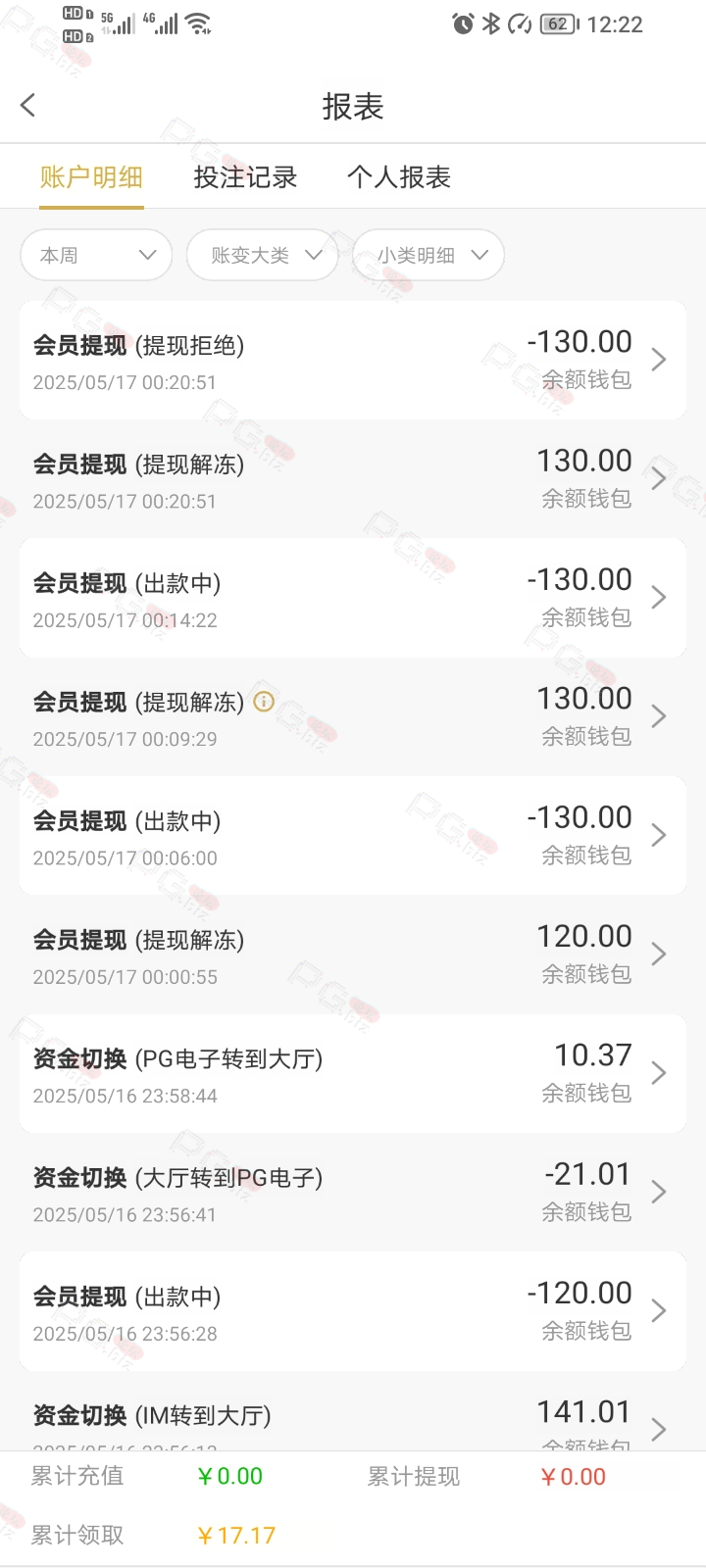The width and height of the screenshot is (706, 1568).
Task: Open the 出款中 record for -120.00
Action: (x=353, y=1311)
